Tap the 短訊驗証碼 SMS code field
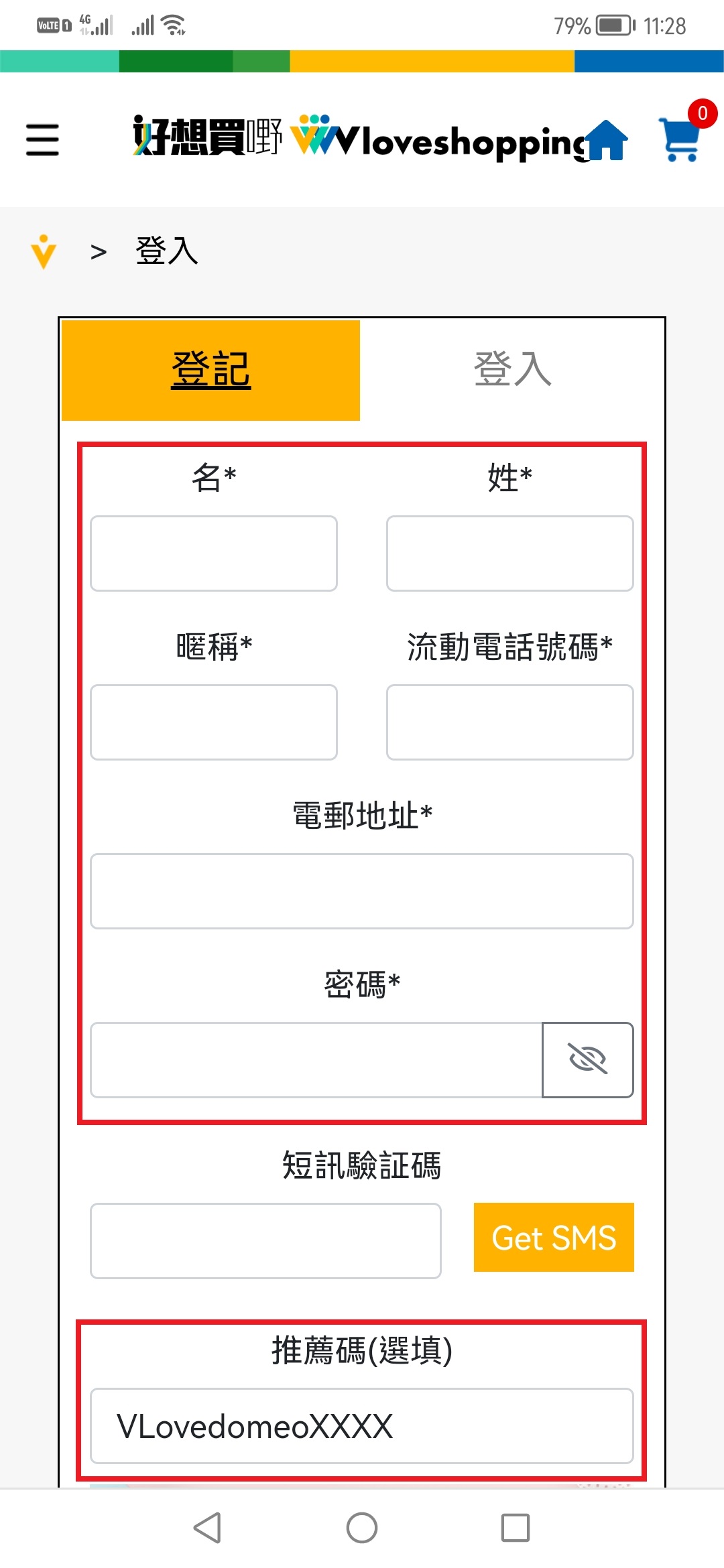 265,1241
